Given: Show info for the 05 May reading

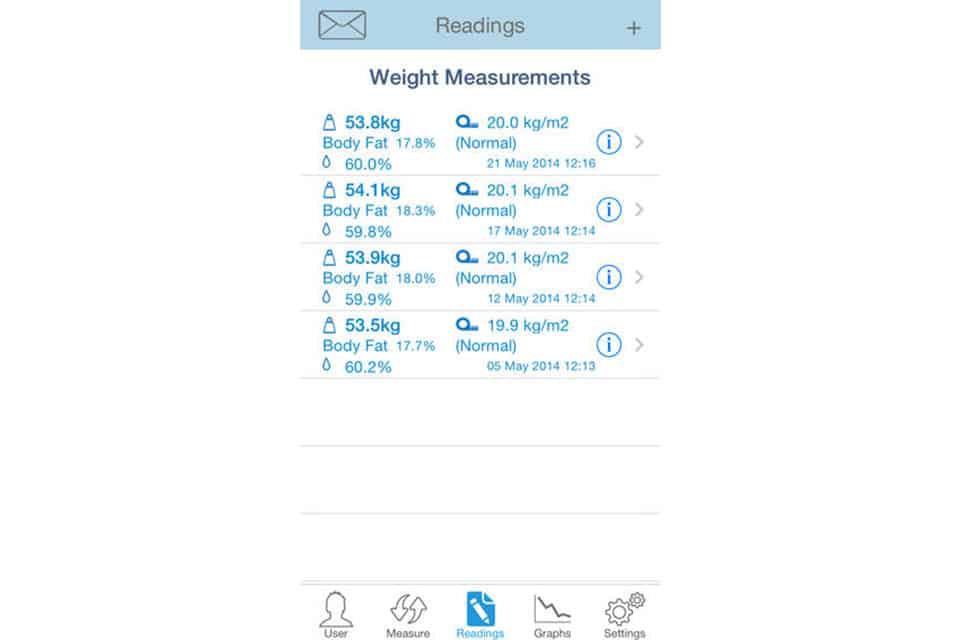Looking at the screenshot, I should [x=608, y=345].
